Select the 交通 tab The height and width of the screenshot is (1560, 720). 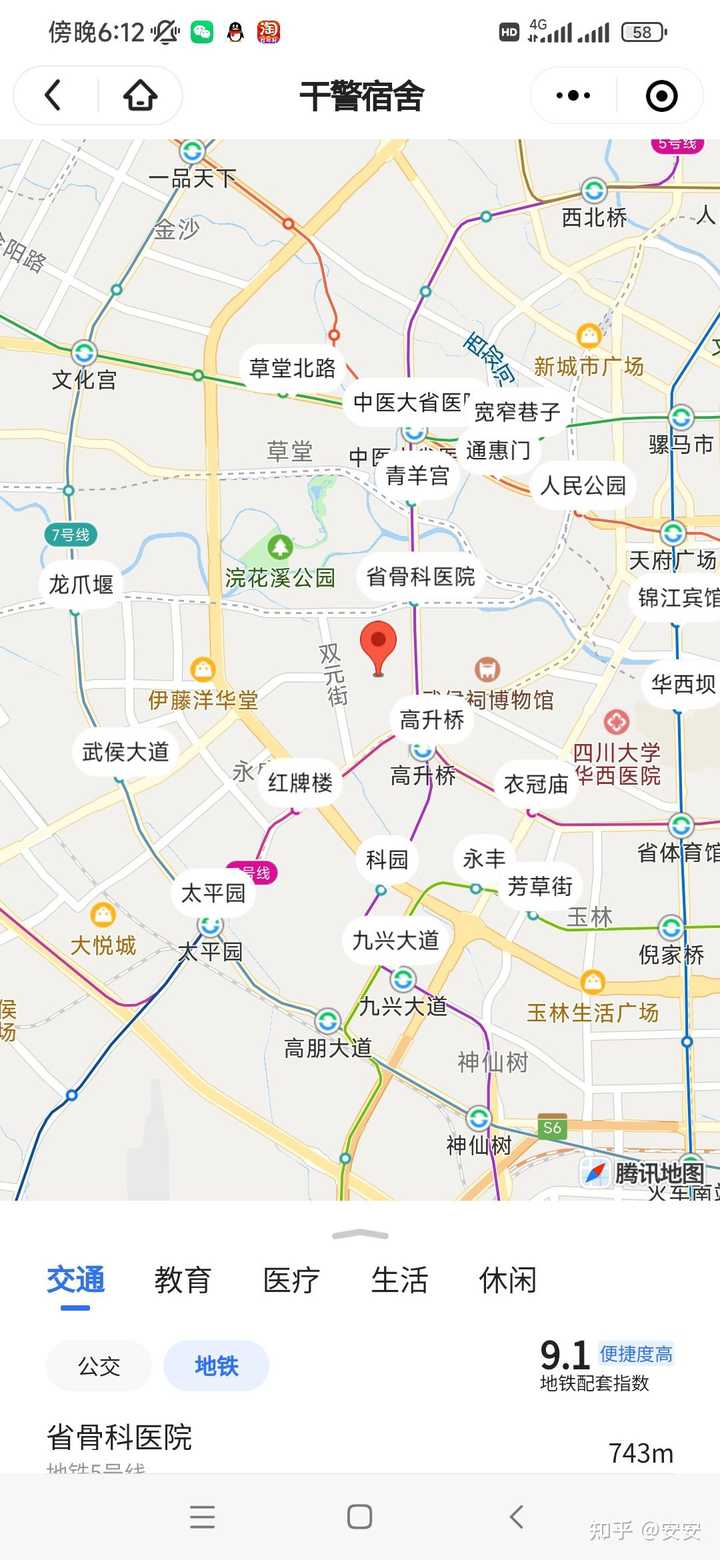pyautogui.click(x=75, y=1280)
